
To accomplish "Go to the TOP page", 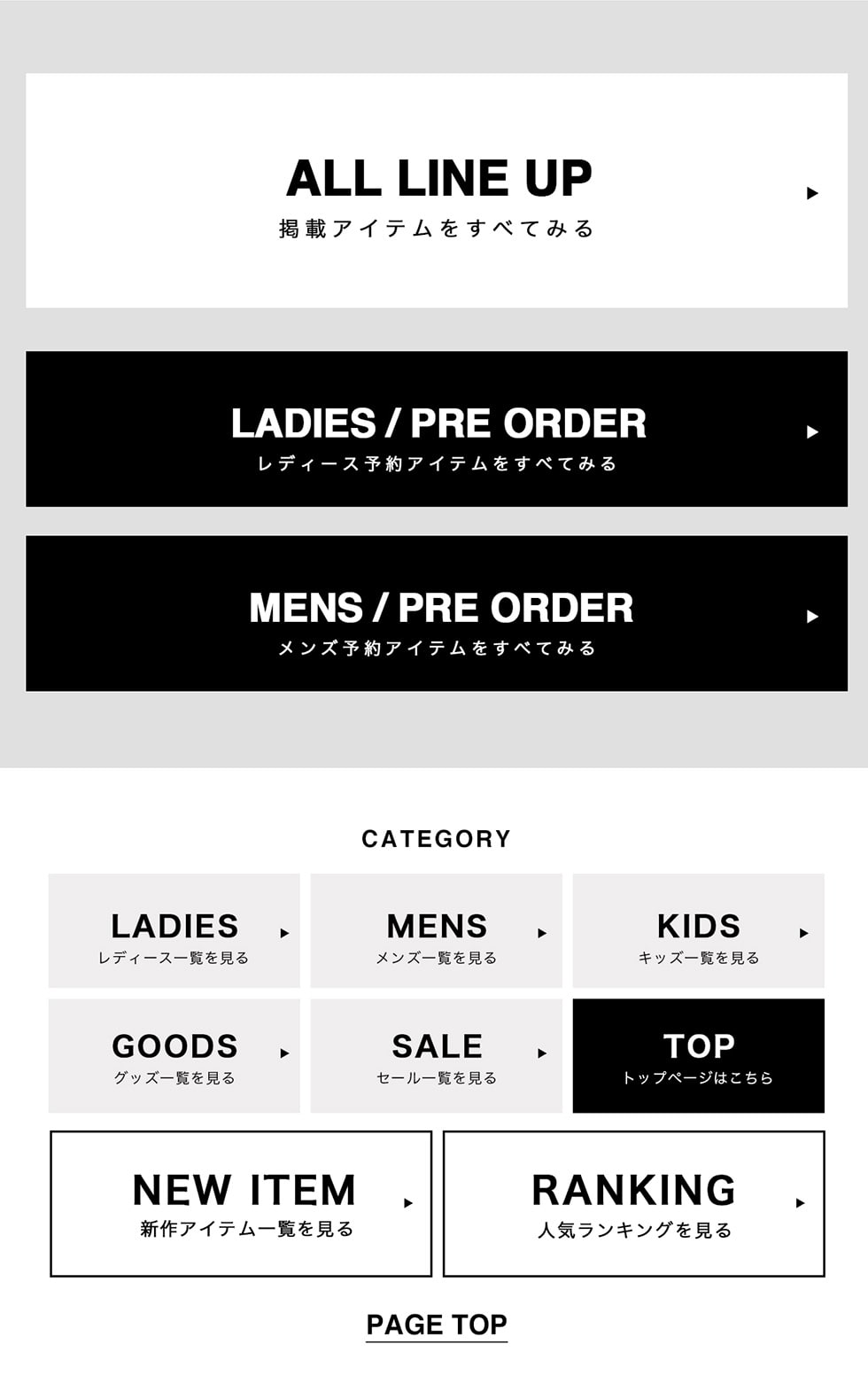I will tap(698, 1056).
